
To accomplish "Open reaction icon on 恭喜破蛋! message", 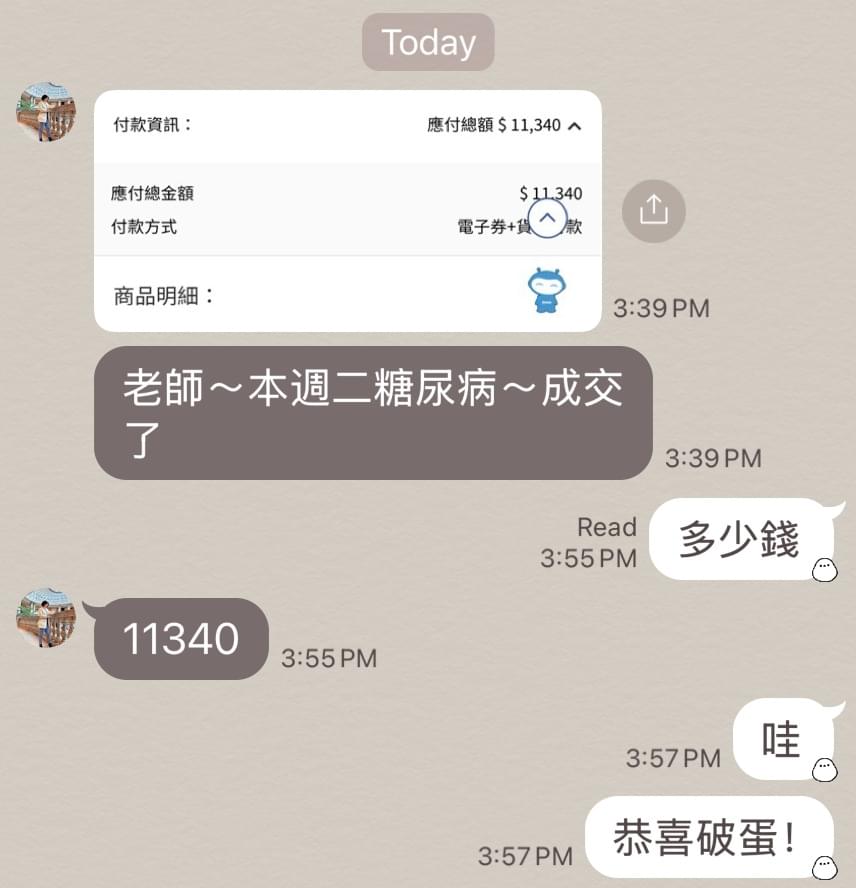I will pyautogui.click(x=823, y=867).
